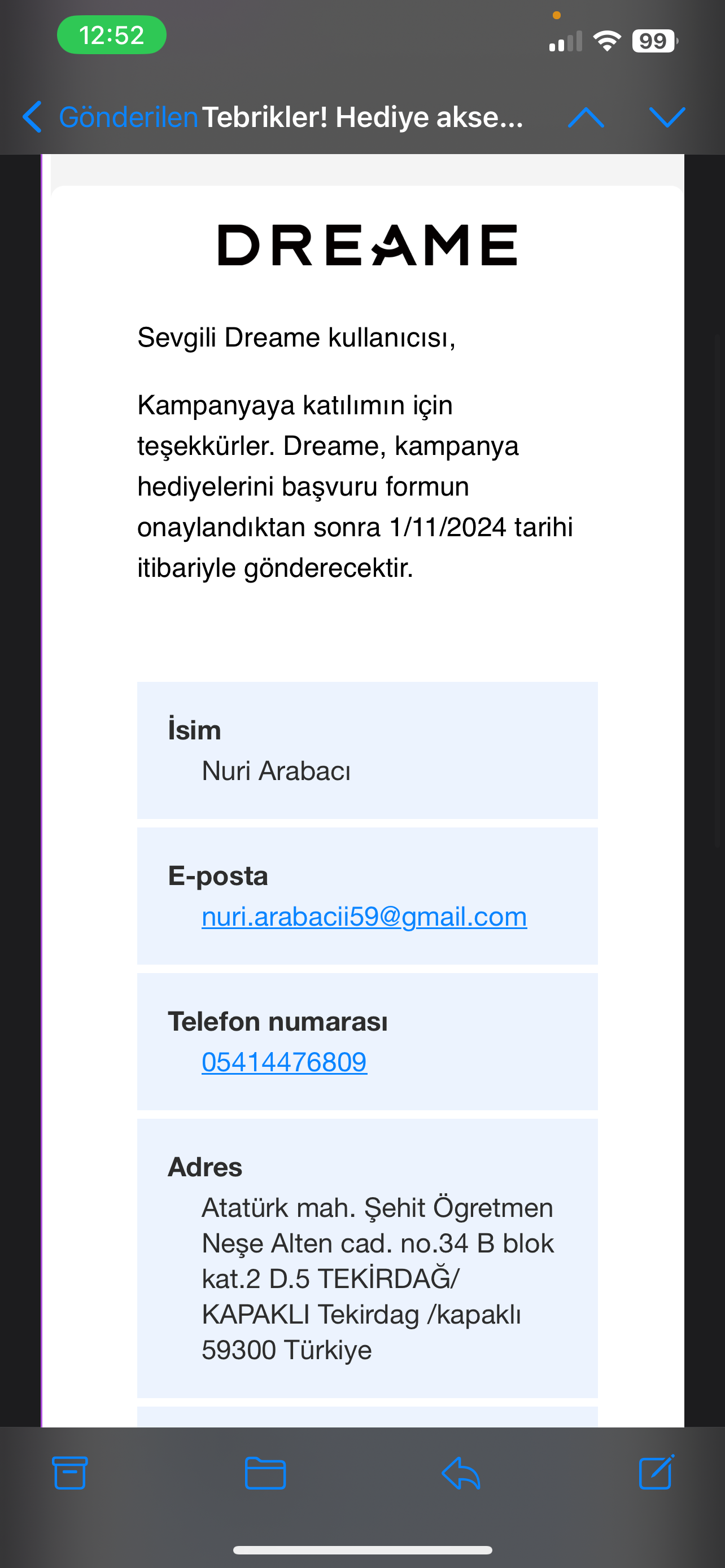
Task: Move message to a folder
Action: (x=265, y=1473)
